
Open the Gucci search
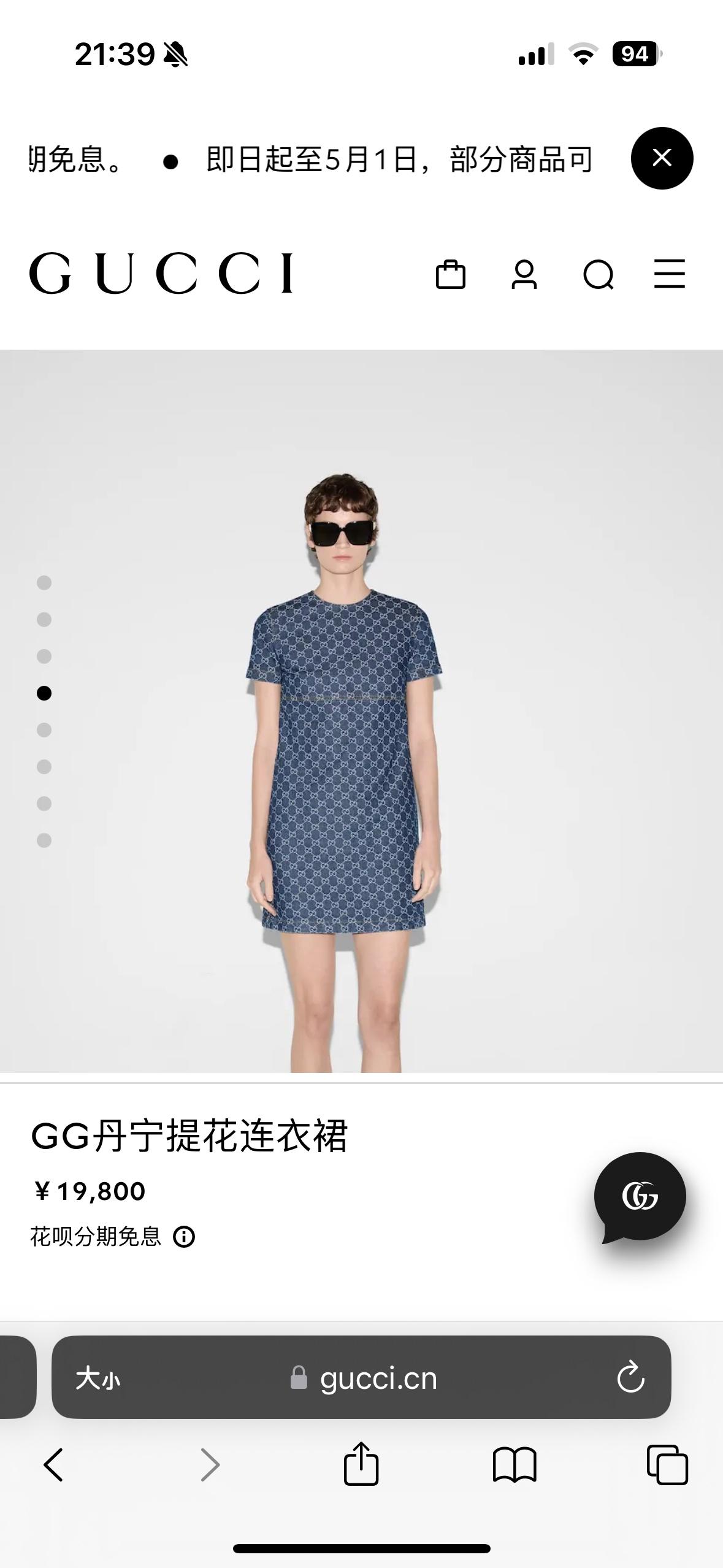point(598,274)
